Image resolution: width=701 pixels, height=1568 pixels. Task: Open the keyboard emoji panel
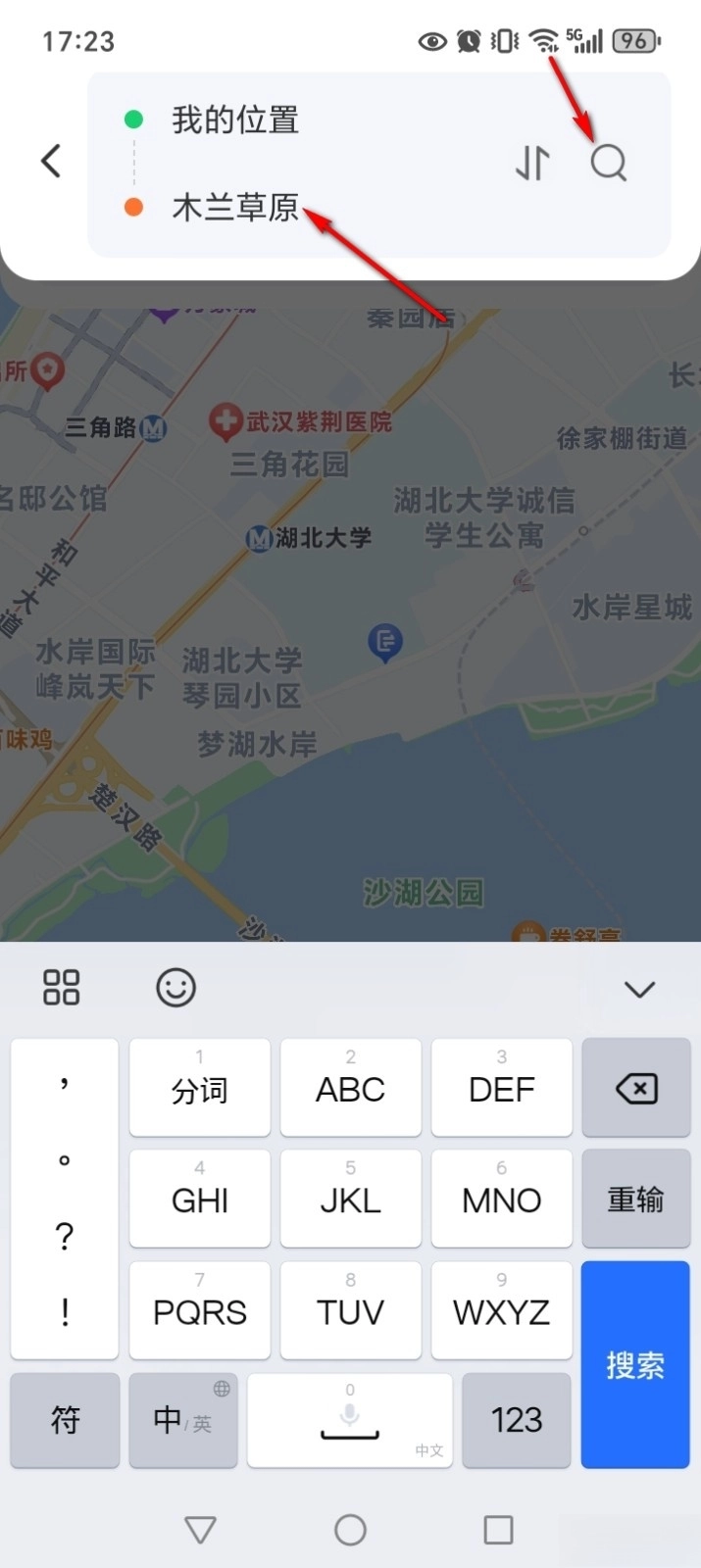coord(176,988)
